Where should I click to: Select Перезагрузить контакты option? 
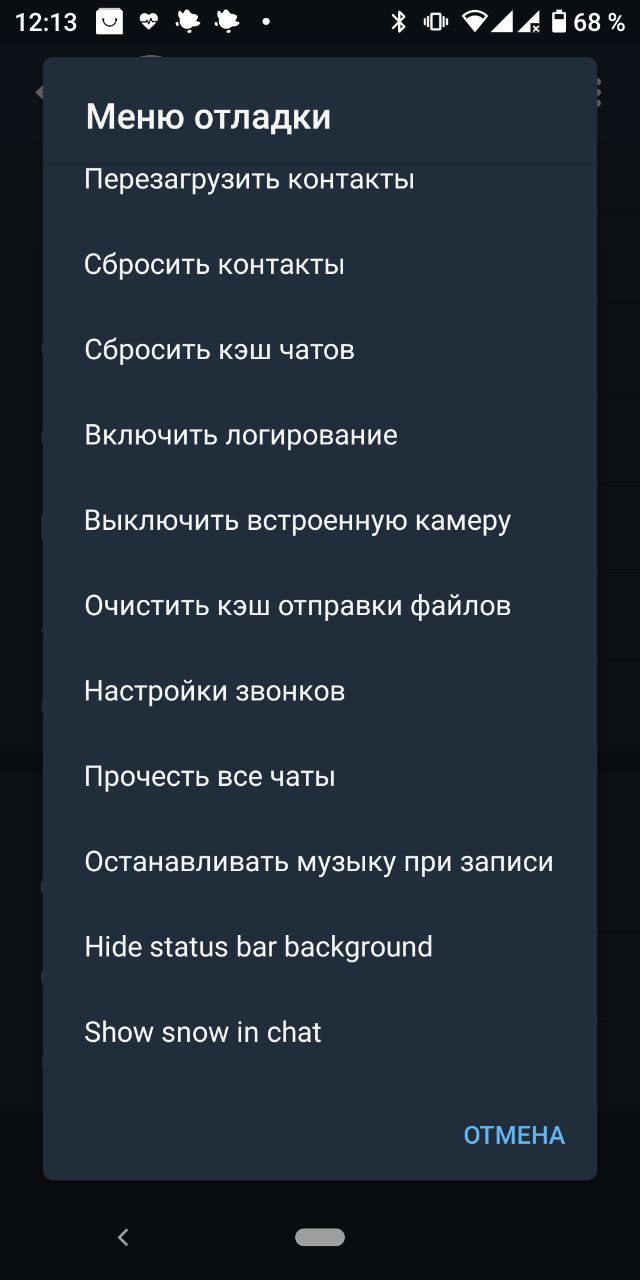249,180
